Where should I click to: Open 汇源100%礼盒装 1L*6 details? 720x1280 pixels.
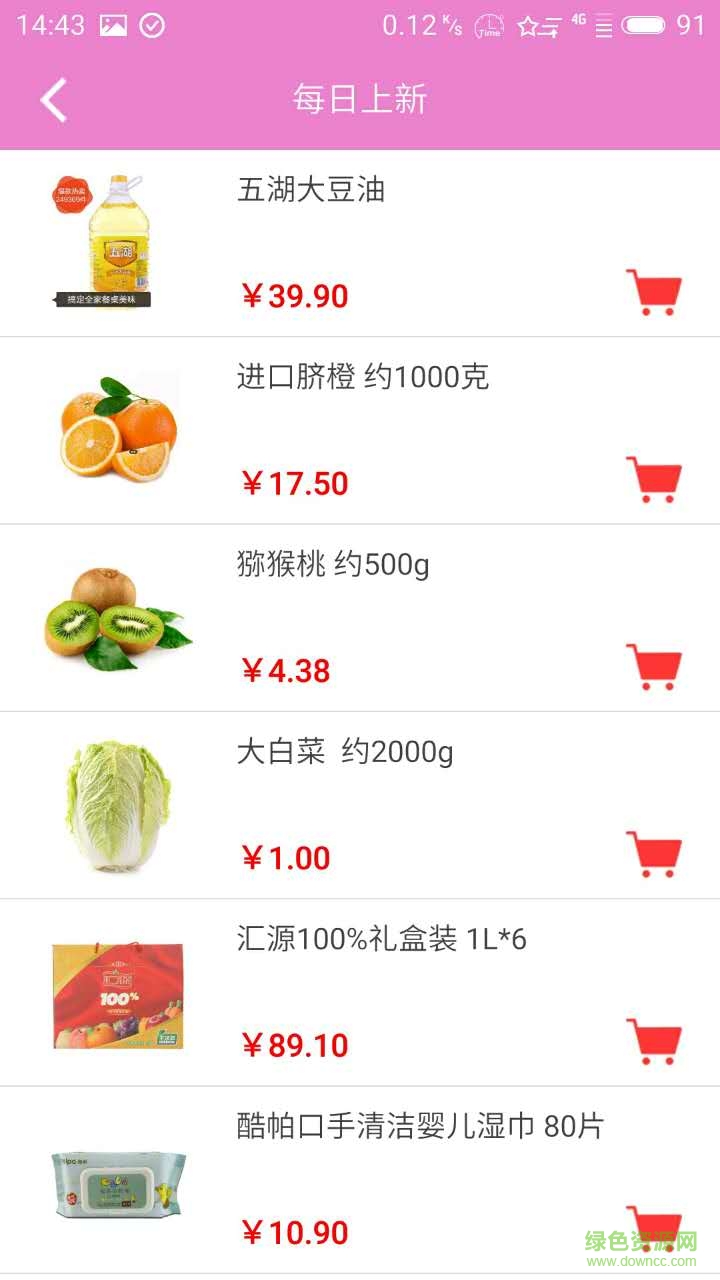coord(381,939)
